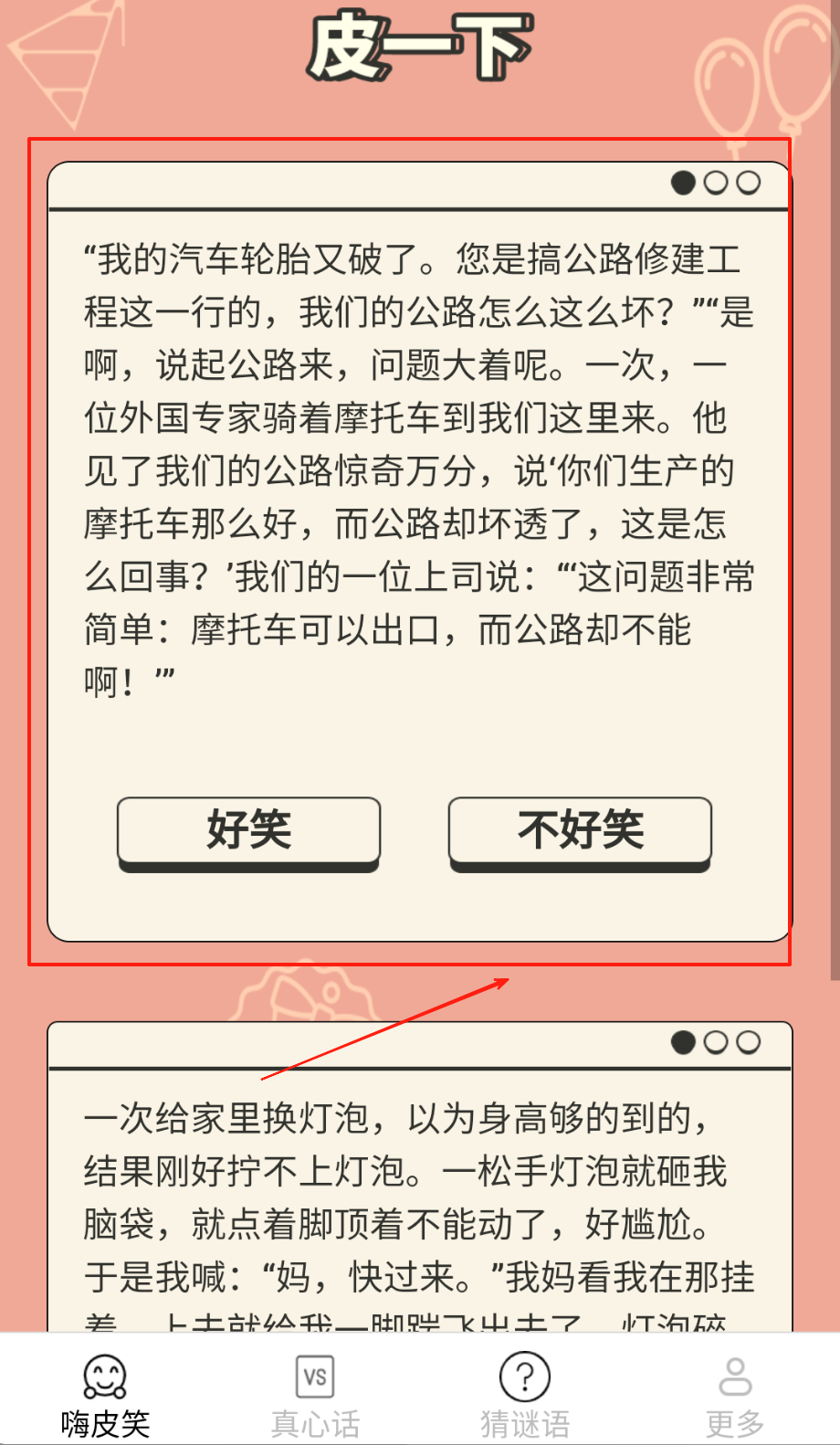Select the 嗨皮笑 tab

point(105,1395)
